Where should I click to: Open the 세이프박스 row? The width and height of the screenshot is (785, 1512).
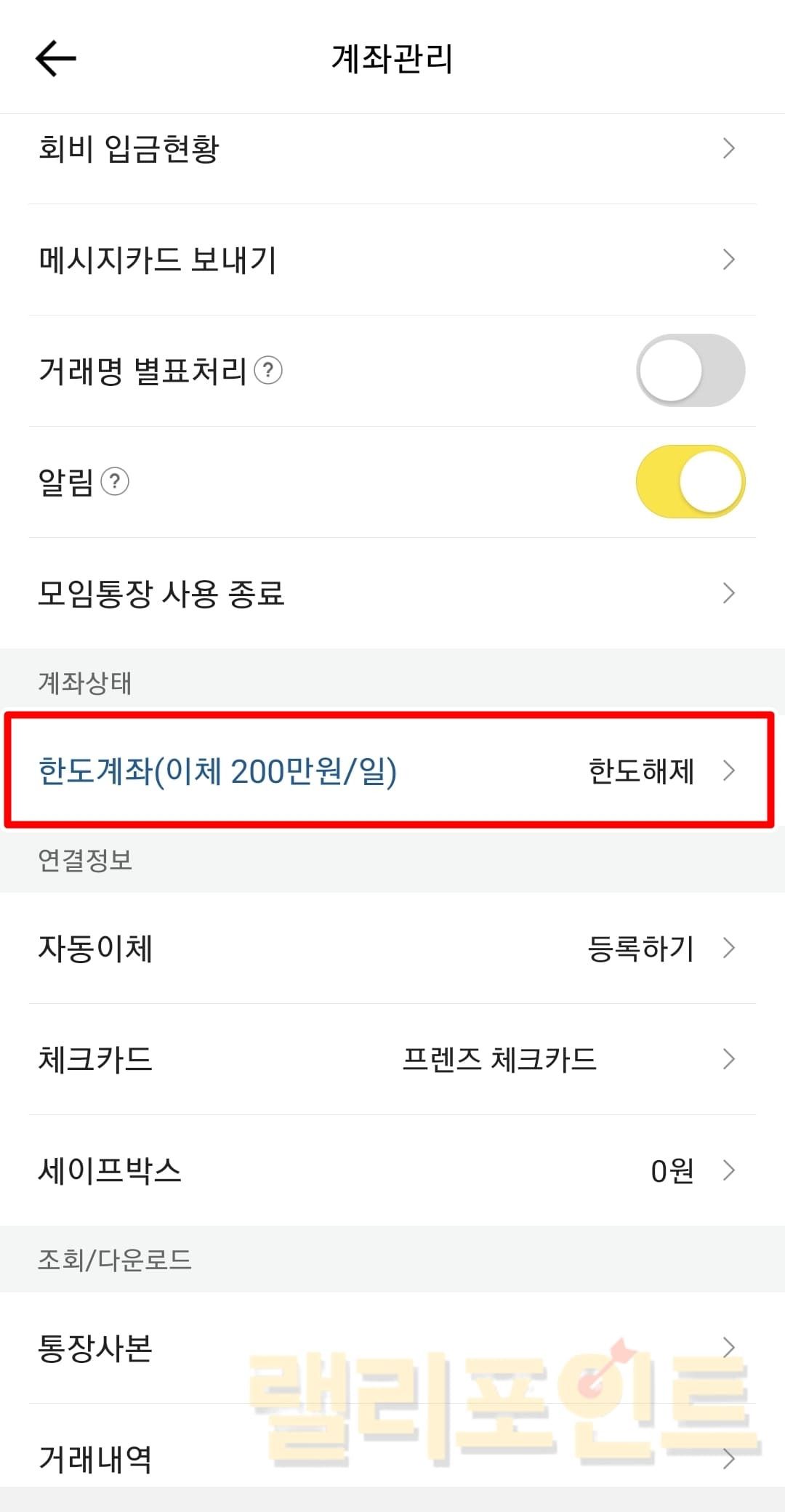tap(392, 1170)
